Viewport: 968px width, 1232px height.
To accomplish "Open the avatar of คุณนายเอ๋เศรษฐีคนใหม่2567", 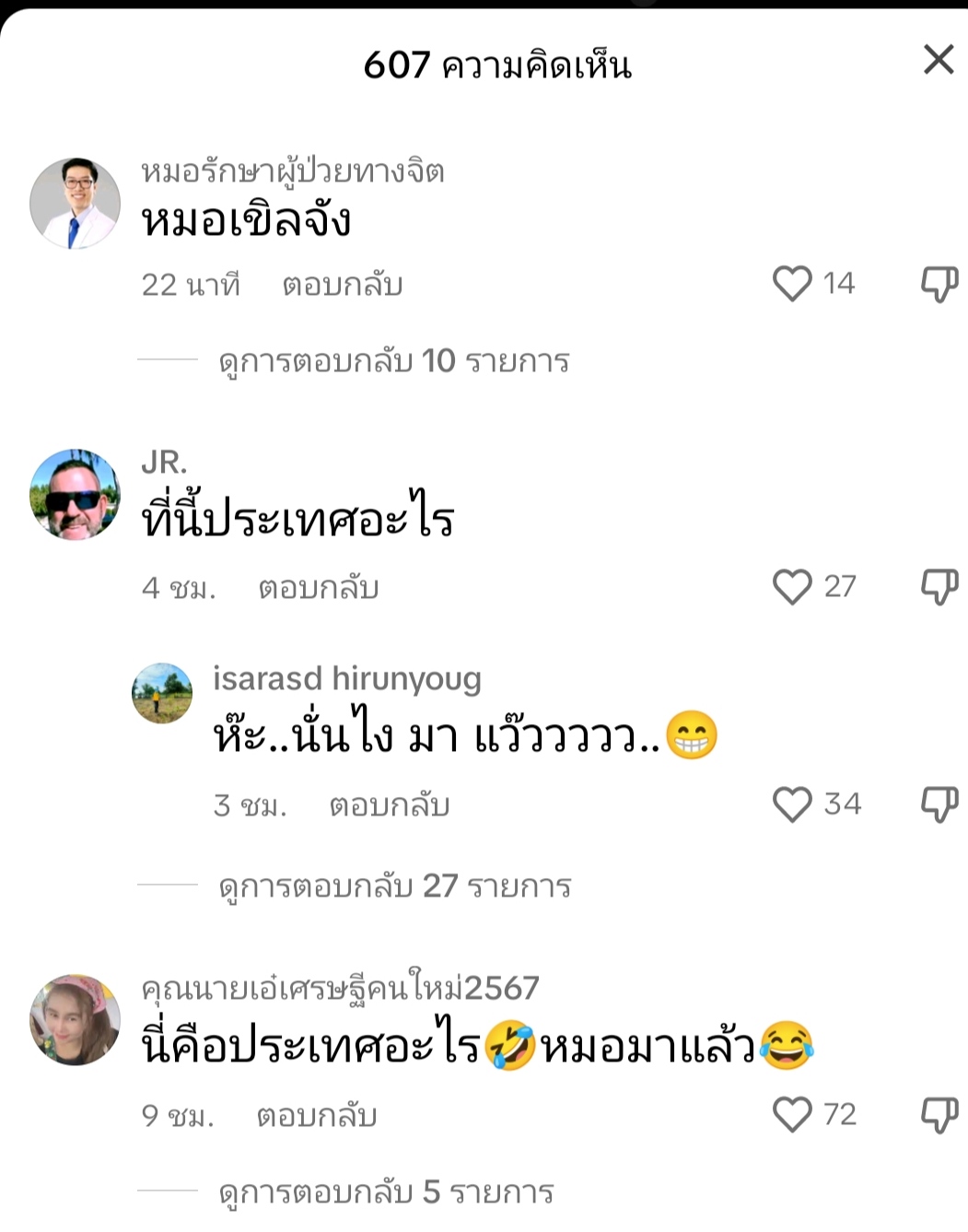I will coord(76,1020).
